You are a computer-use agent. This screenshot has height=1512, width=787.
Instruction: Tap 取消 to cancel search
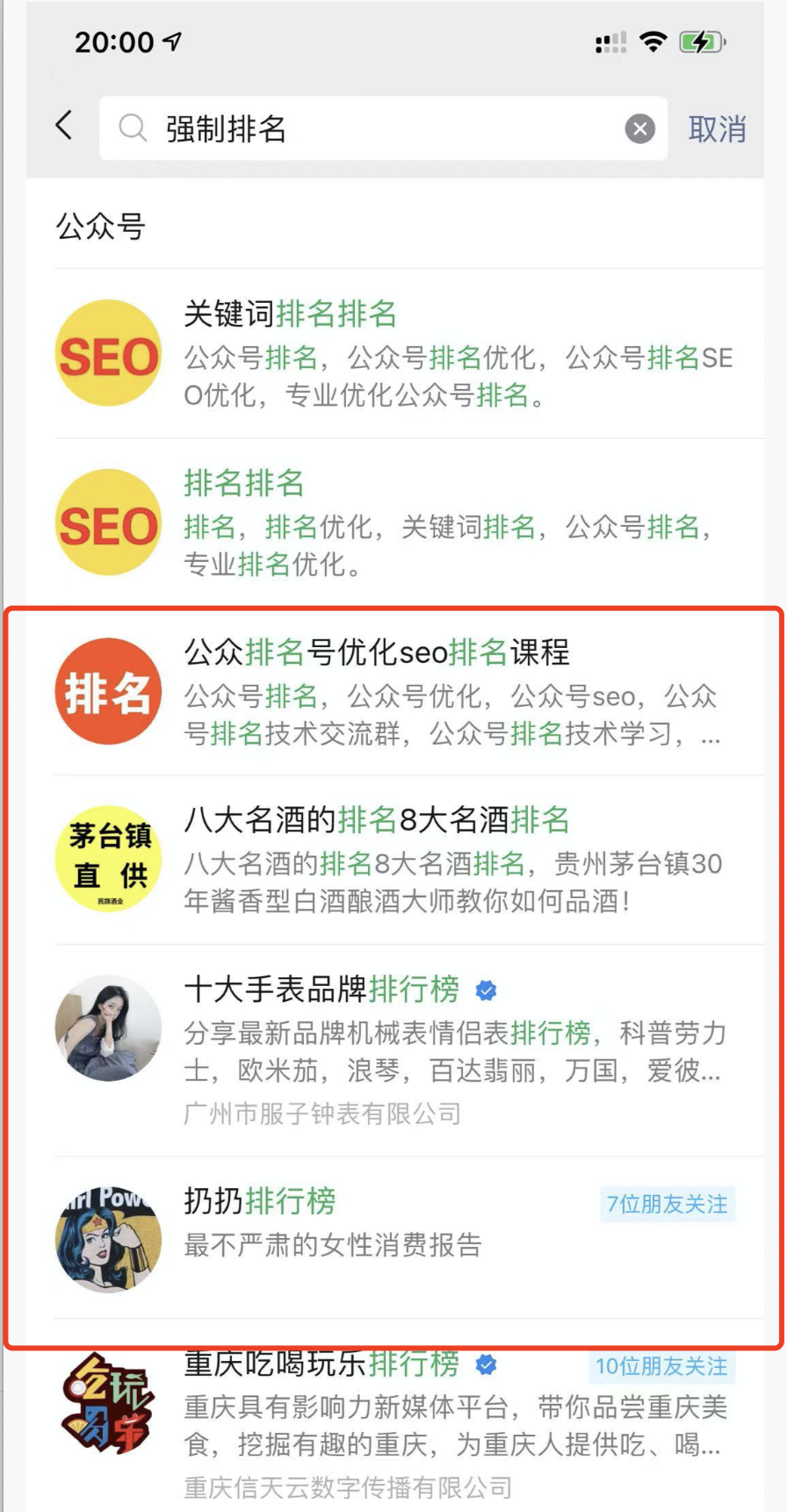(717, 129)
